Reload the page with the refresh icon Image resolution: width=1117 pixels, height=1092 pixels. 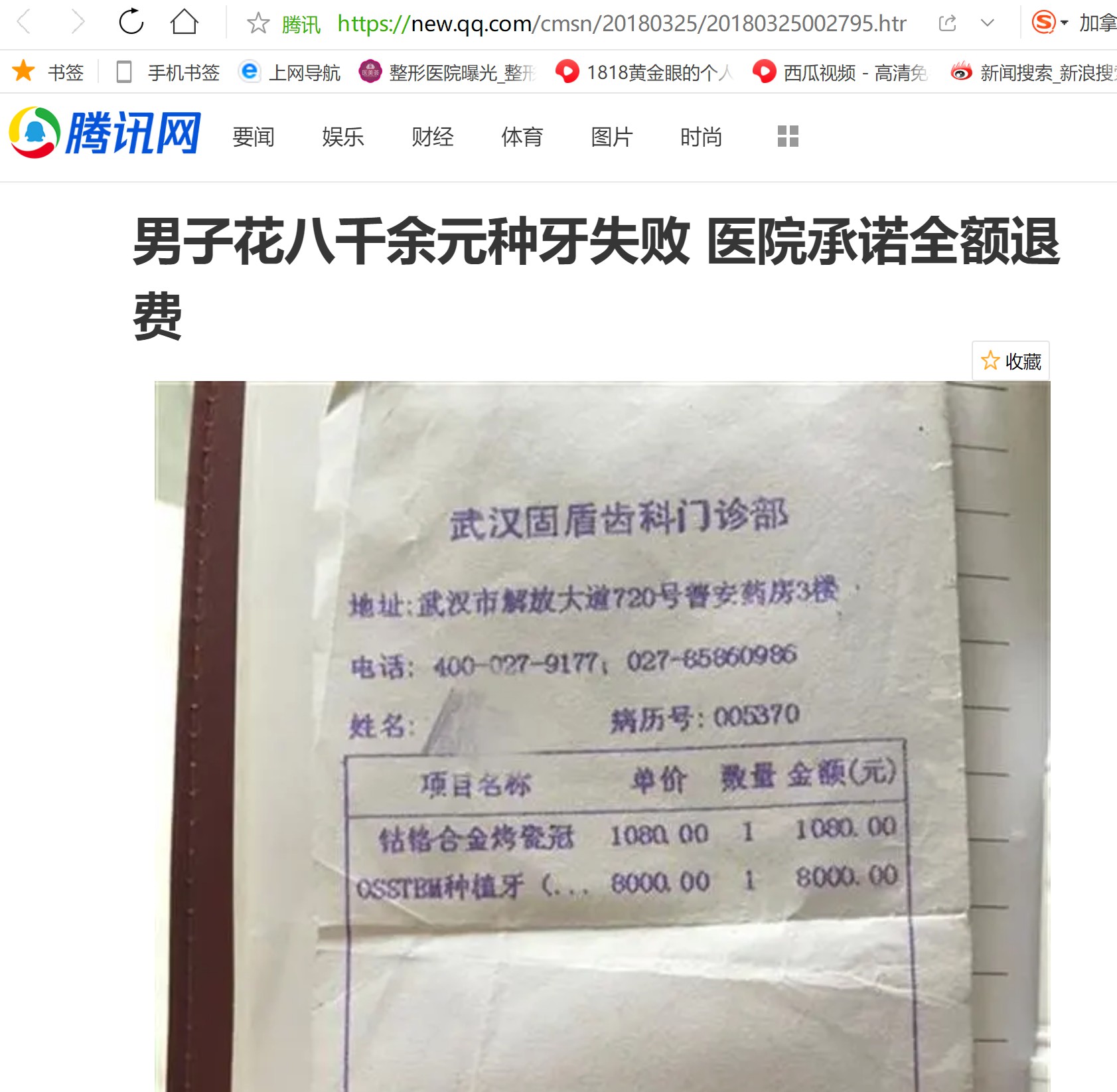click(x=131, y=22)
